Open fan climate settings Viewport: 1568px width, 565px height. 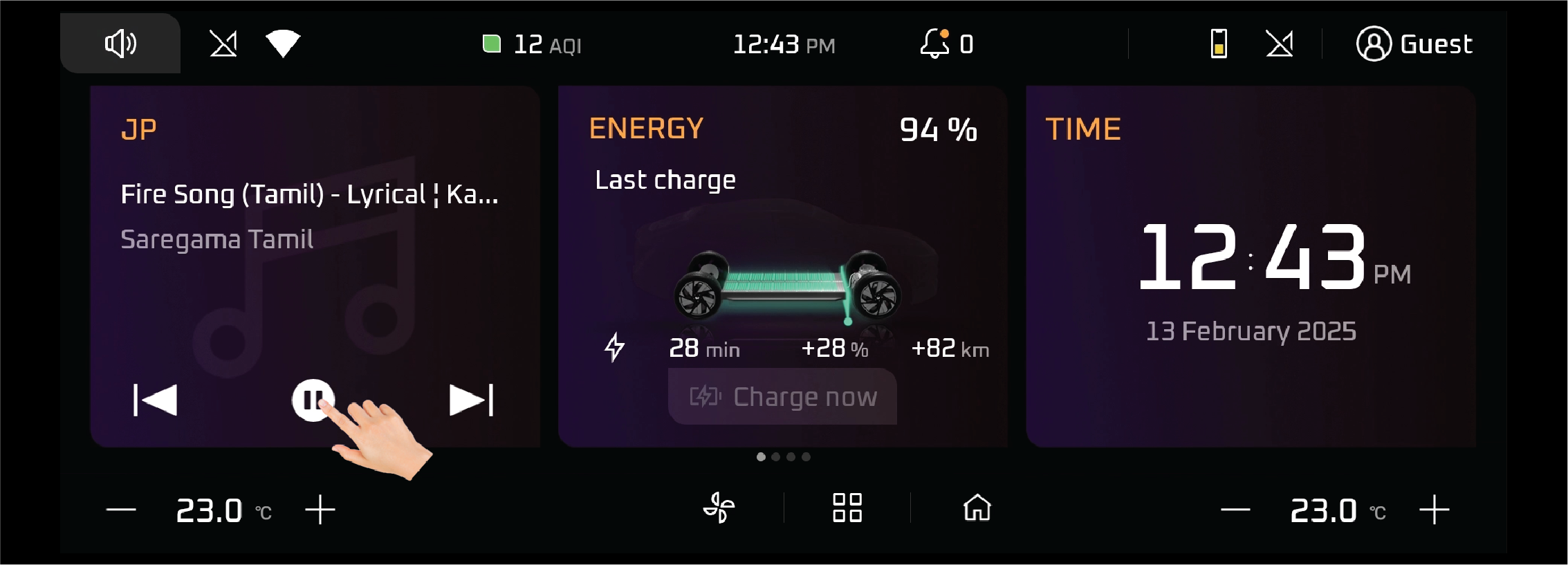[x=719, y=508]
